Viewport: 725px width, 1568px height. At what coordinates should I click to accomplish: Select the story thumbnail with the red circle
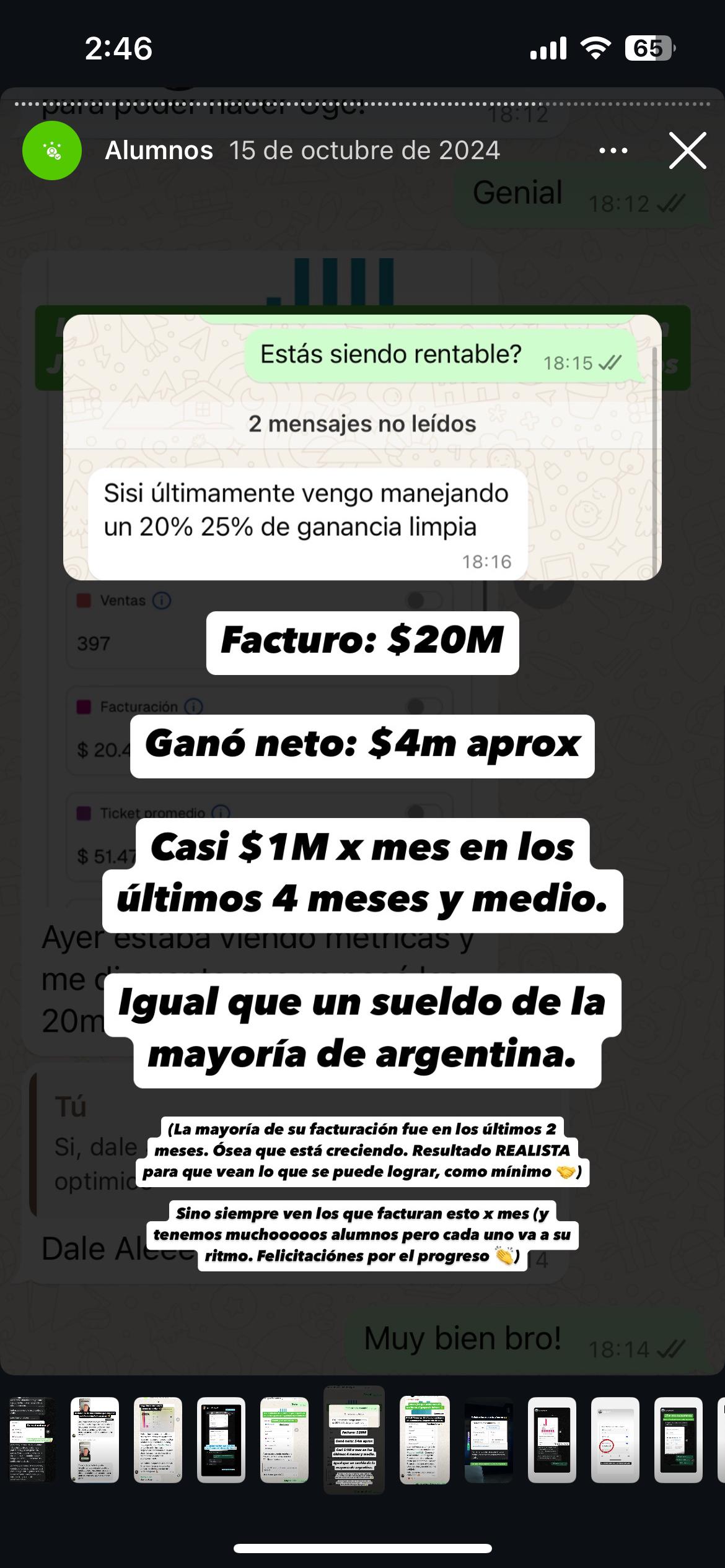[x=615, y=1440]
